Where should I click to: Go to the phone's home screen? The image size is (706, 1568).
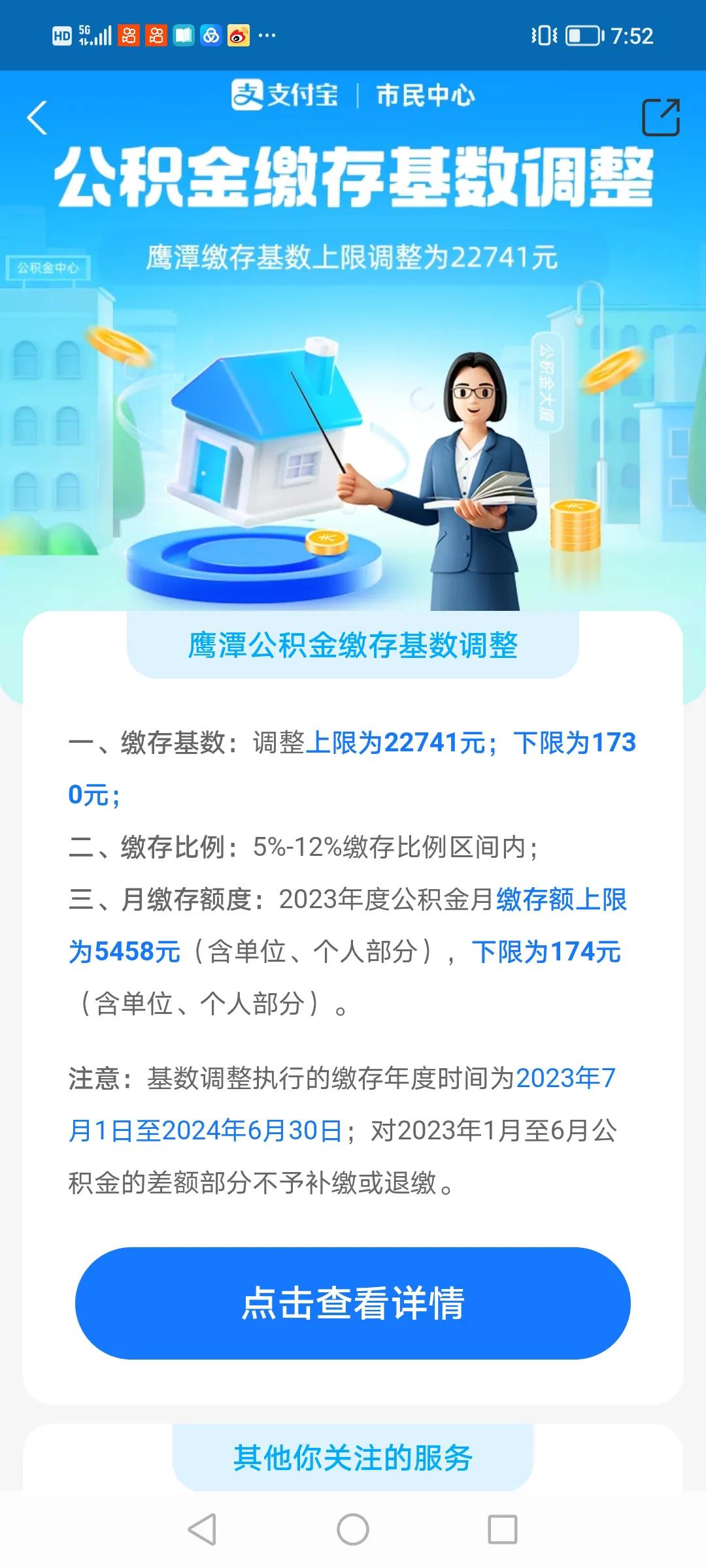tap(353, 1530)
